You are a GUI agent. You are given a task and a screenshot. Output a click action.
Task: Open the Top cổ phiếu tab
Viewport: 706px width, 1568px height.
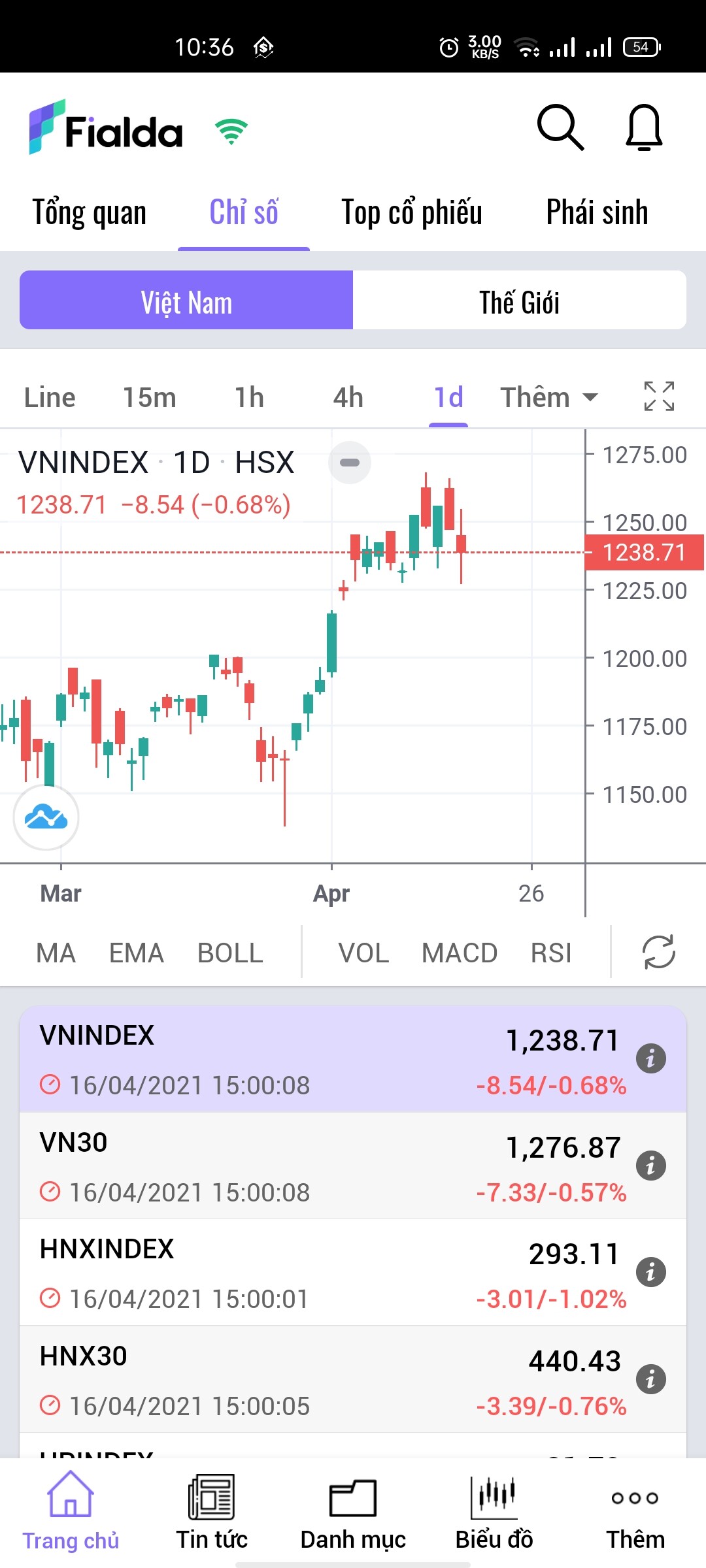click(x=411, y=213)
